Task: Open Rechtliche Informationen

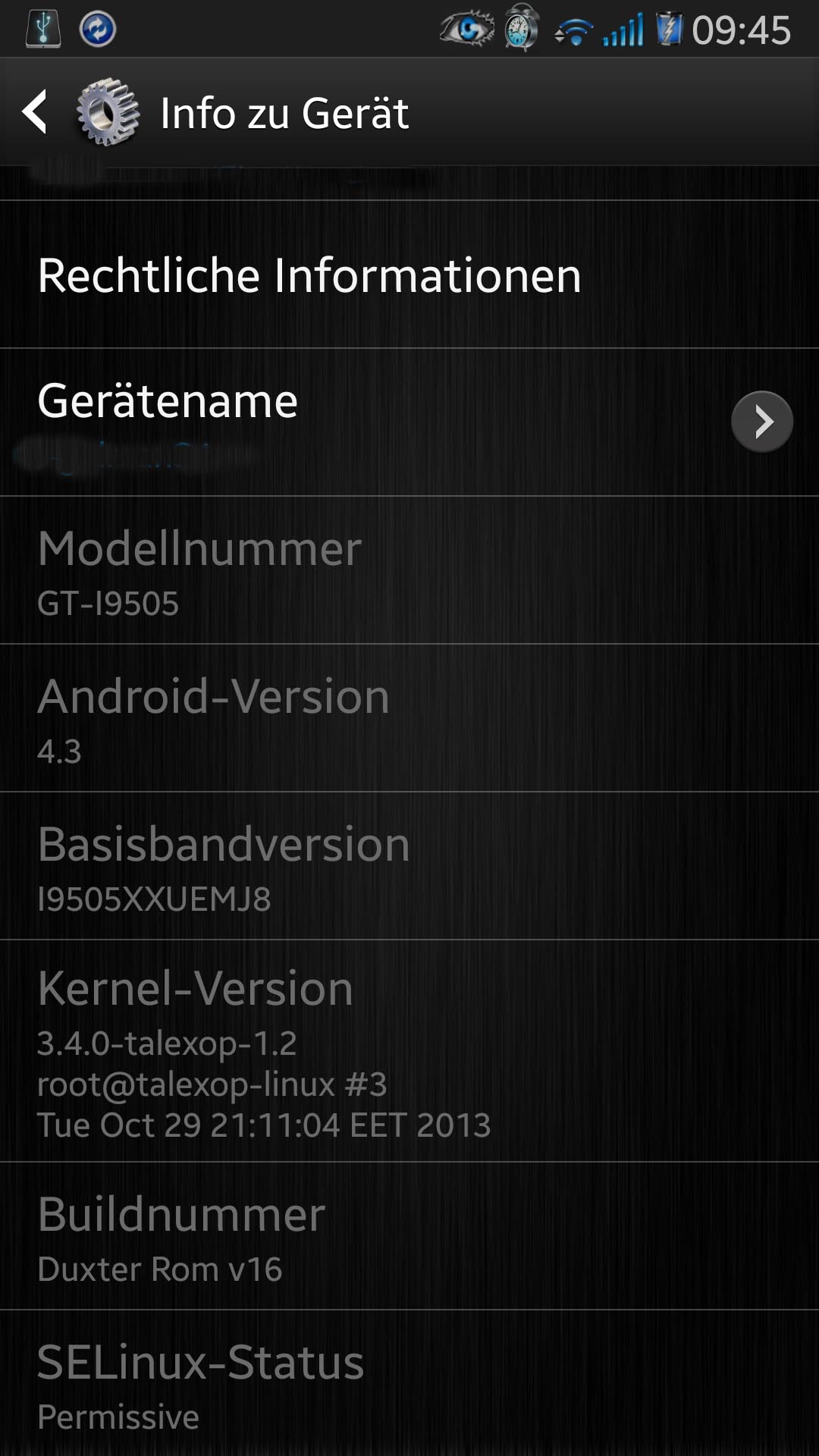Action: pos(409,275)
